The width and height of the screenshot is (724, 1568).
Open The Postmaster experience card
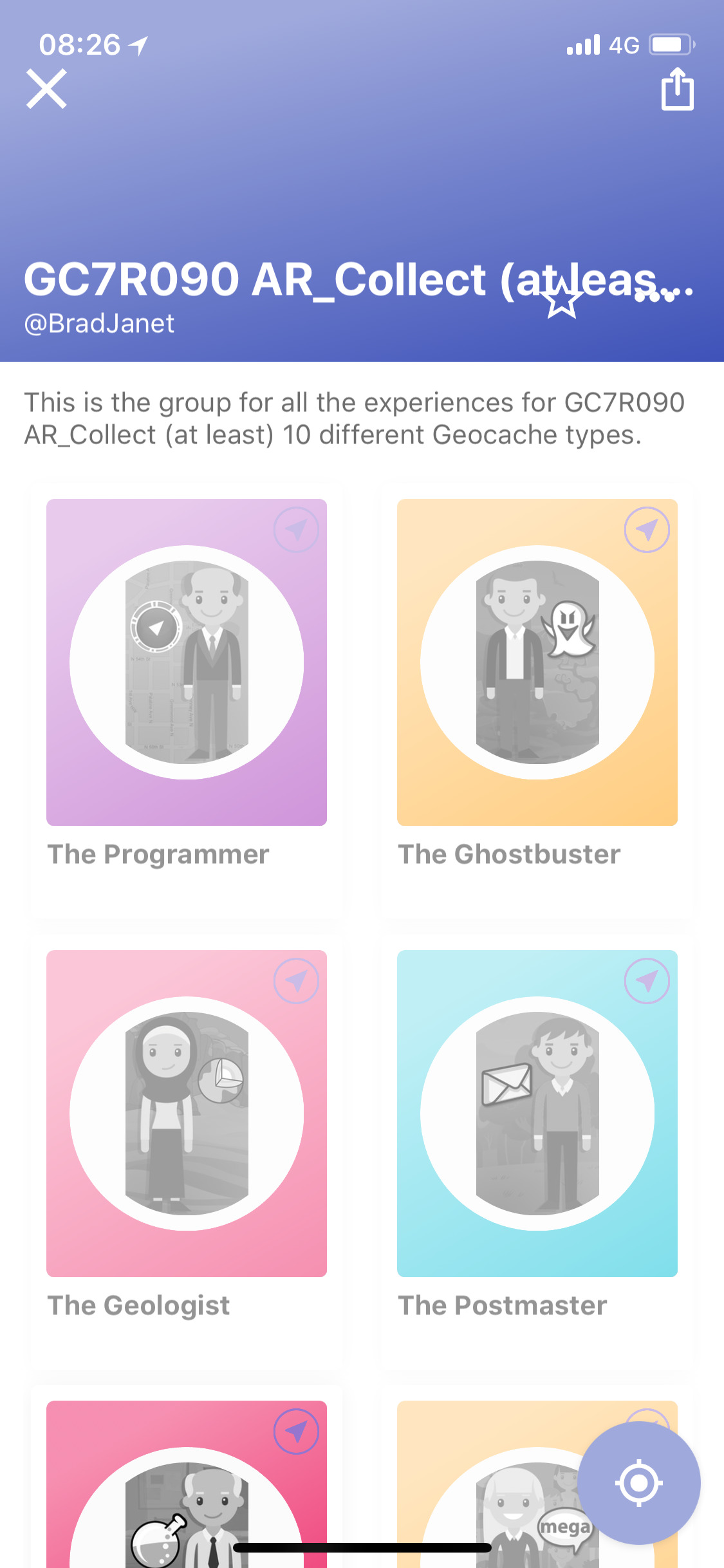pyautogui.click(x=537, y=1114)
